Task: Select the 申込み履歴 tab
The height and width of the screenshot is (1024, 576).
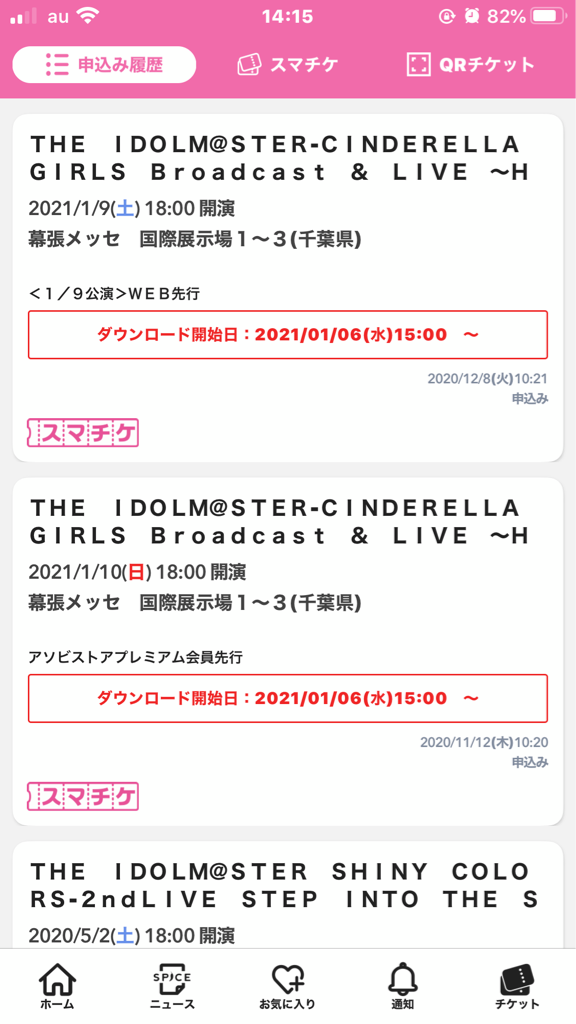Action: (x=104, y=65)
